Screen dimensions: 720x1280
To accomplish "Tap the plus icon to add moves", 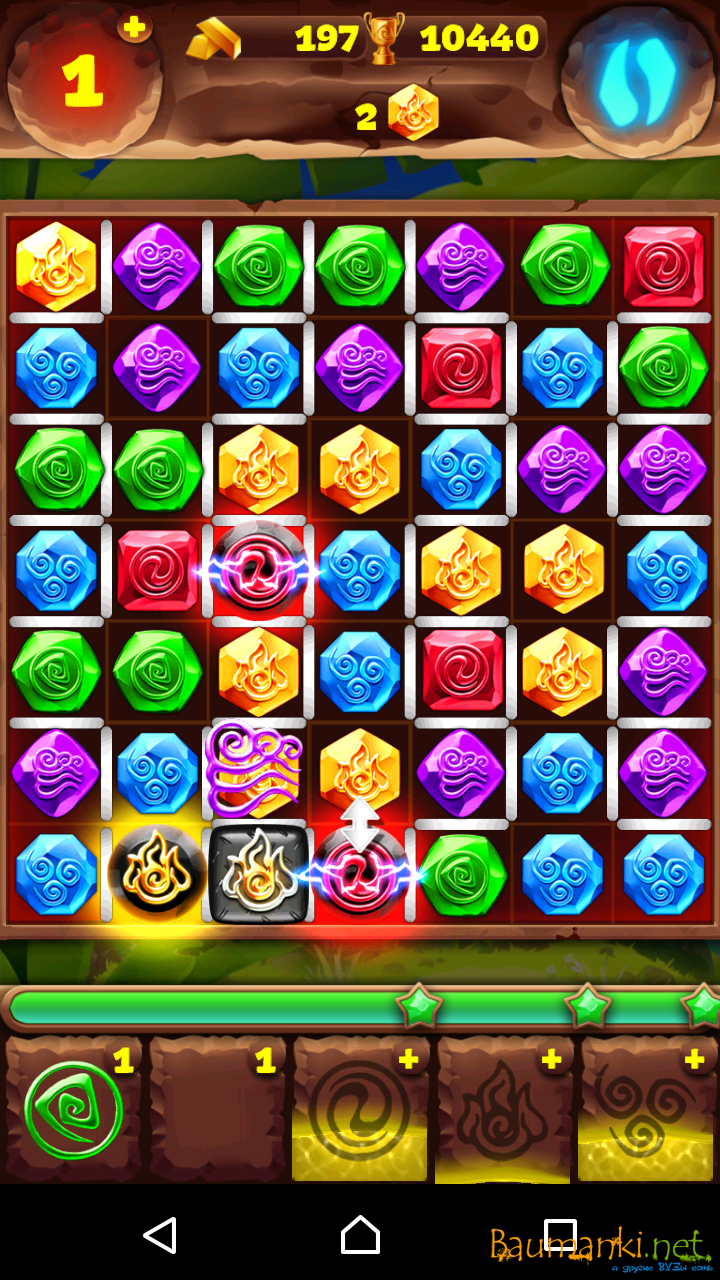I will (x=134, y=26).
